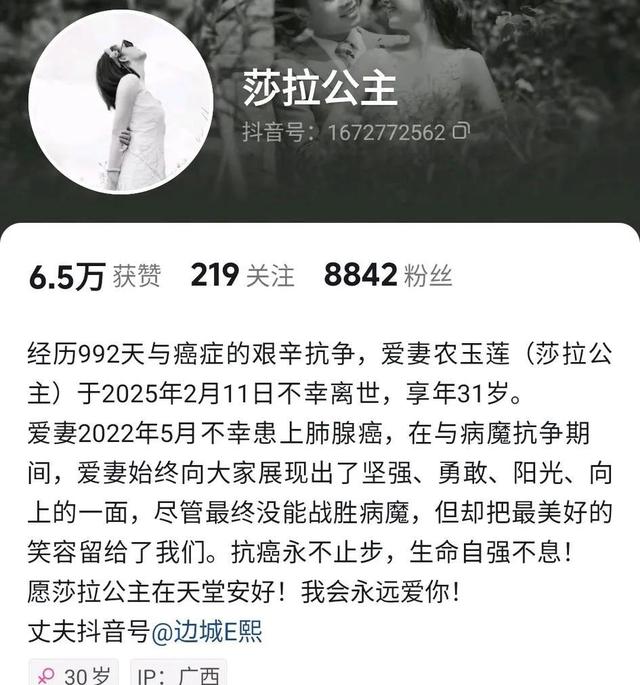View the 8842 粉丝 followers list
The image size is (640, 685).
point(387,277)
